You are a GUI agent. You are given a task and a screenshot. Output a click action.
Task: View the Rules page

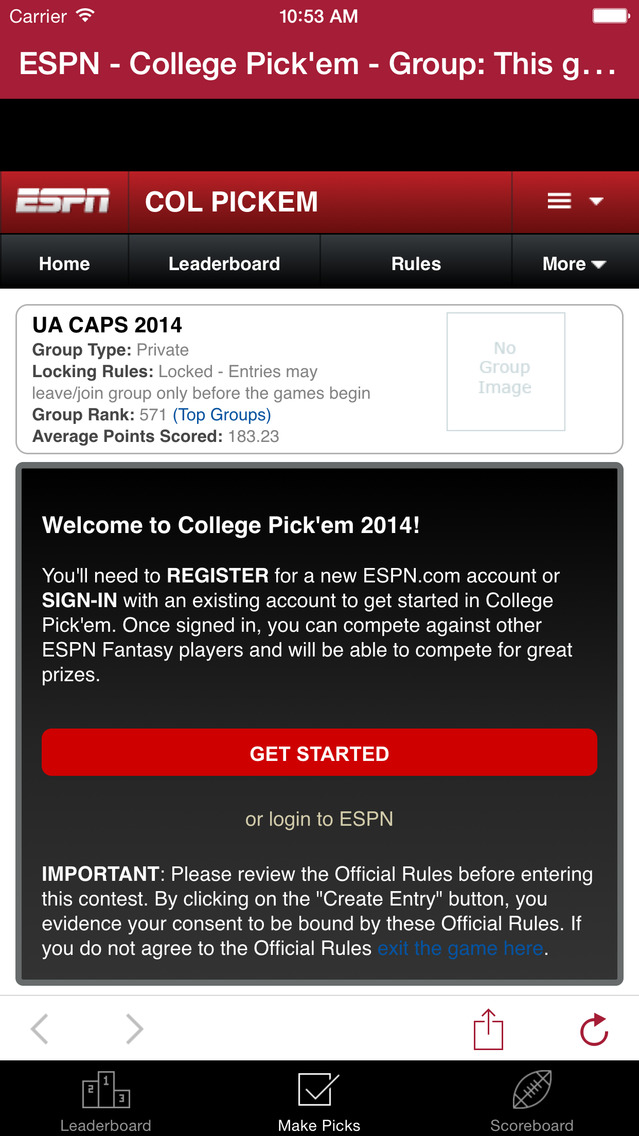(x=416, y=264)
